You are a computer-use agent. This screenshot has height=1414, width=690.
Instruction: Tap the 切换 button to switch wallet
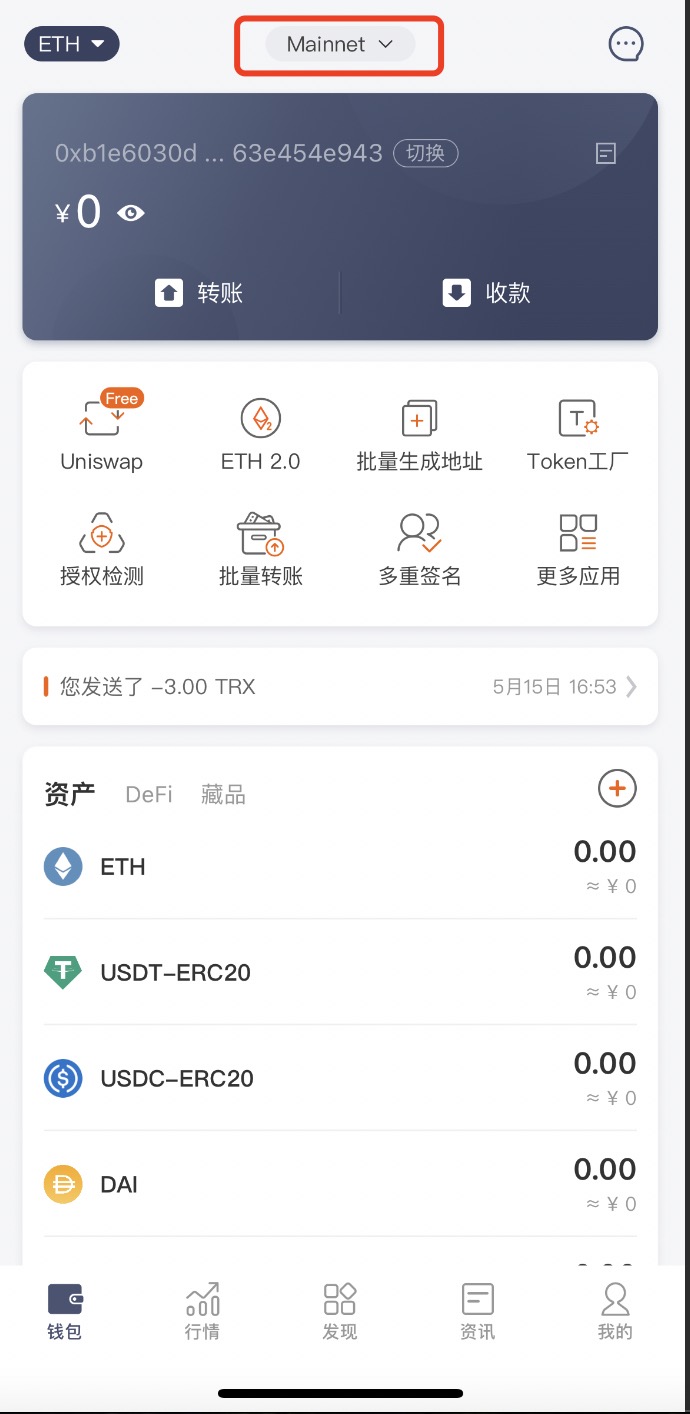[426, 153]
